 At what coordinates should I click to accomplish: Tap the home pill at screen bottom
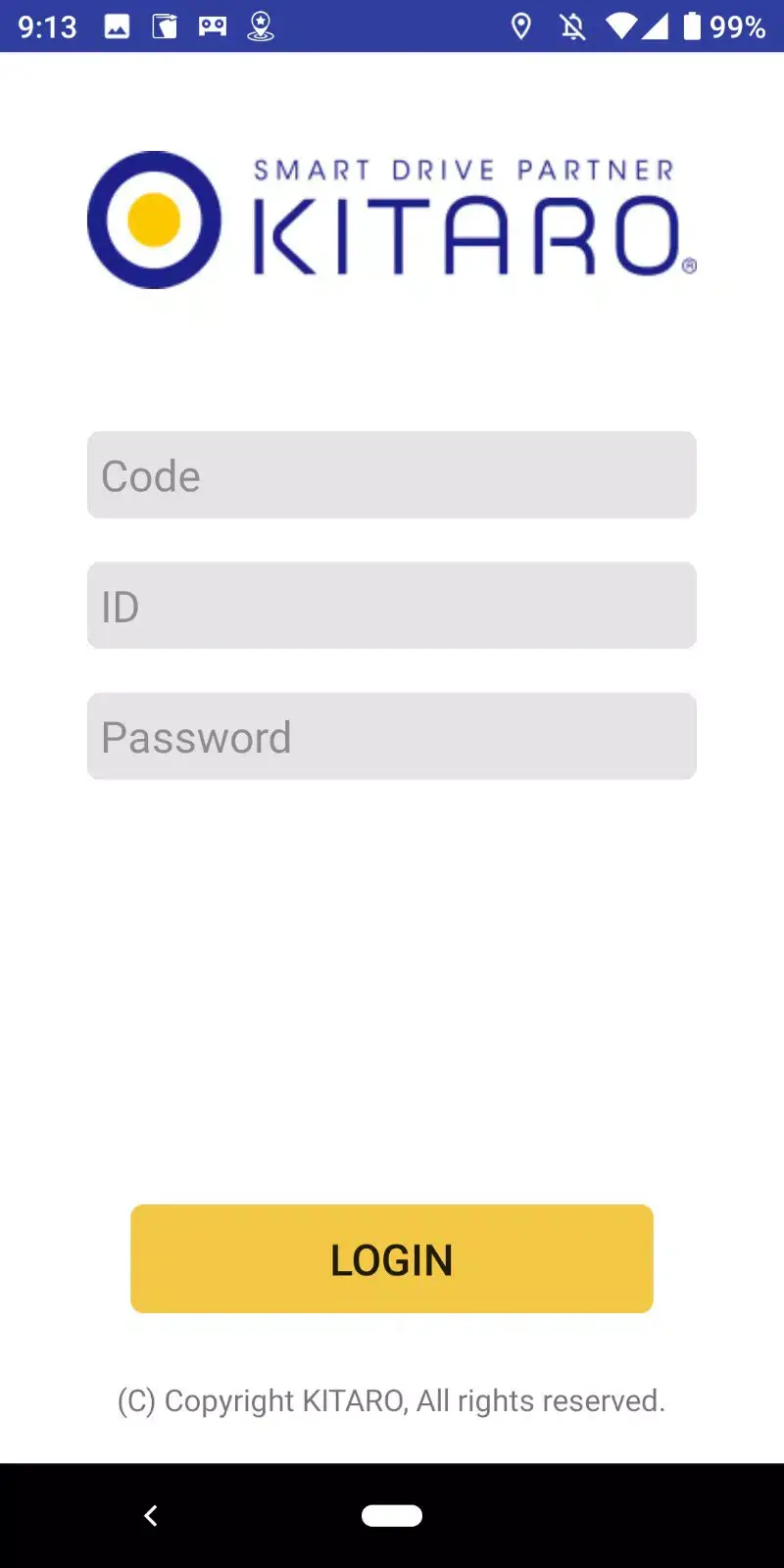[x=392, y=1515]
